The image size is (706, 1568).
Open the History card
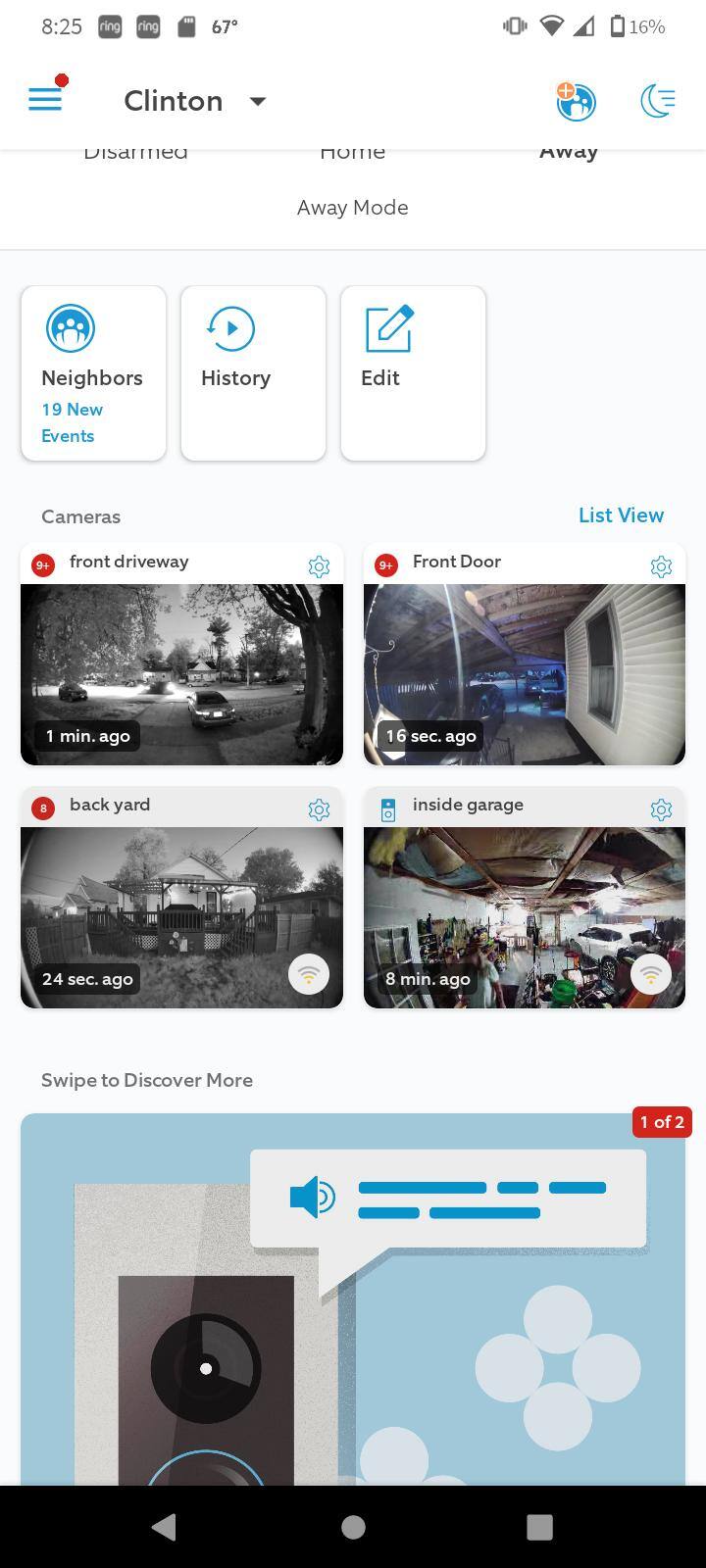(x=253, y=373)
